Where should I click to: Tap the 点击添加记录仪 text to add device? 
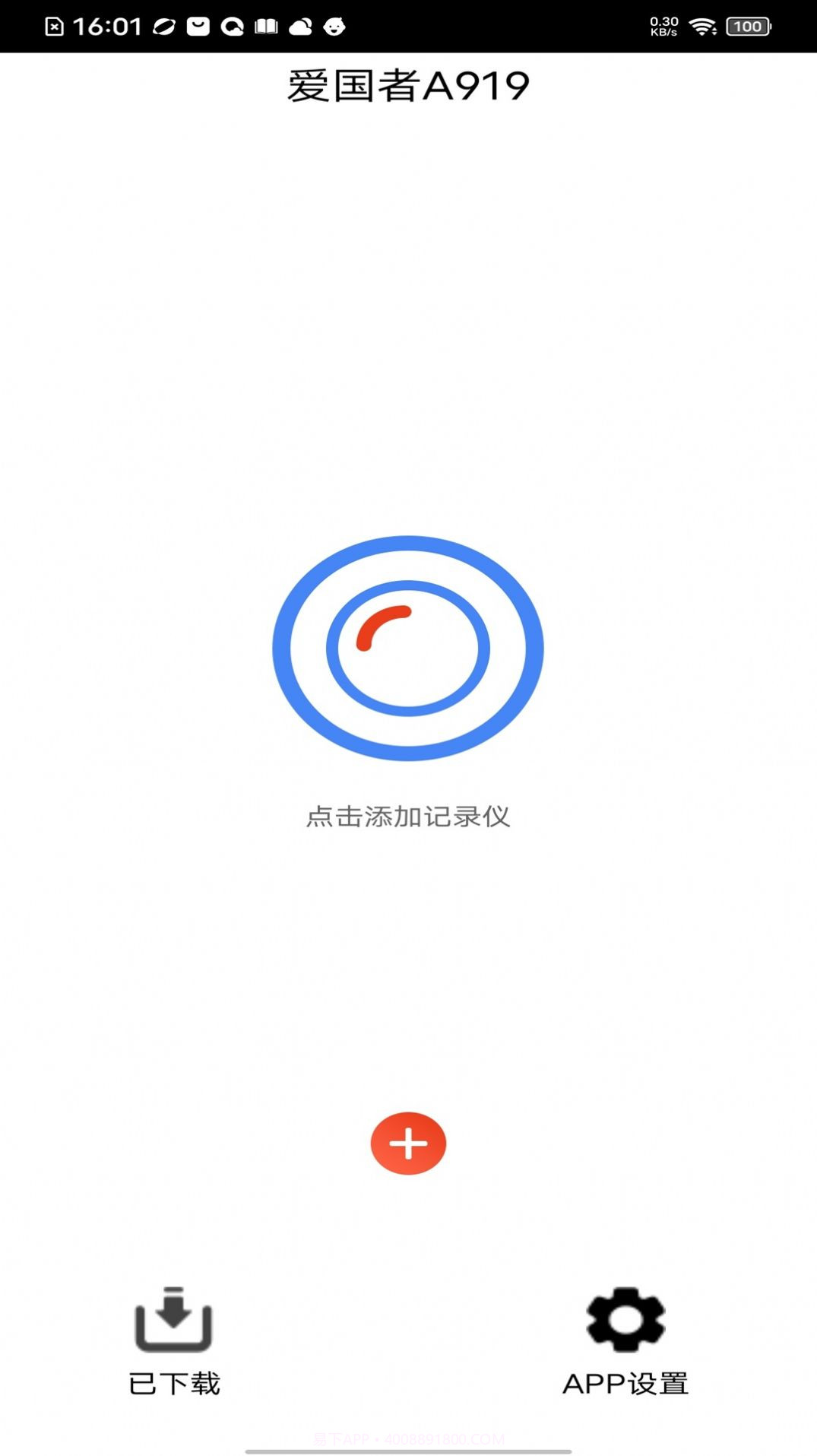(408, 817)
